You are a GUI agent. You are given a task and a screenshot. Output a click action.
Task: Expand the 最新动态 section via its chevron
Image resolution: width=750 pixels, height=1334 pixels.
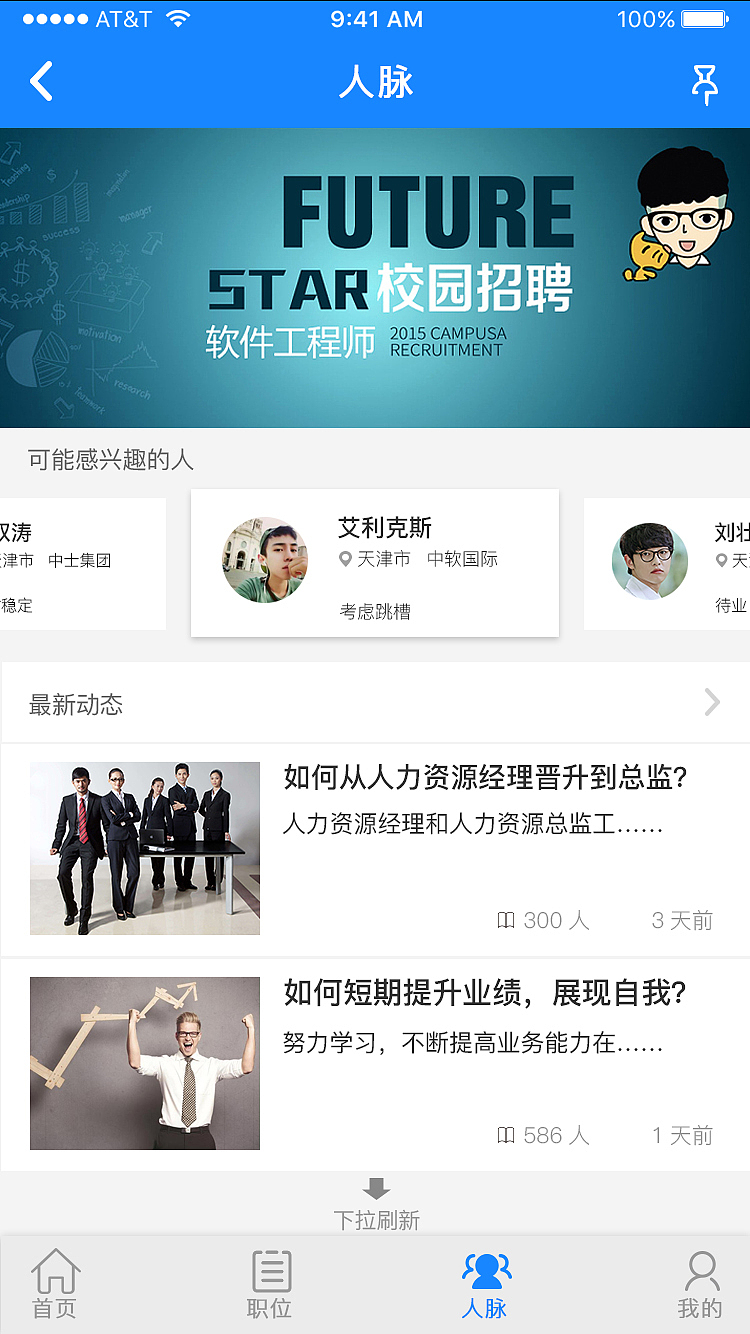pos(712,702)
